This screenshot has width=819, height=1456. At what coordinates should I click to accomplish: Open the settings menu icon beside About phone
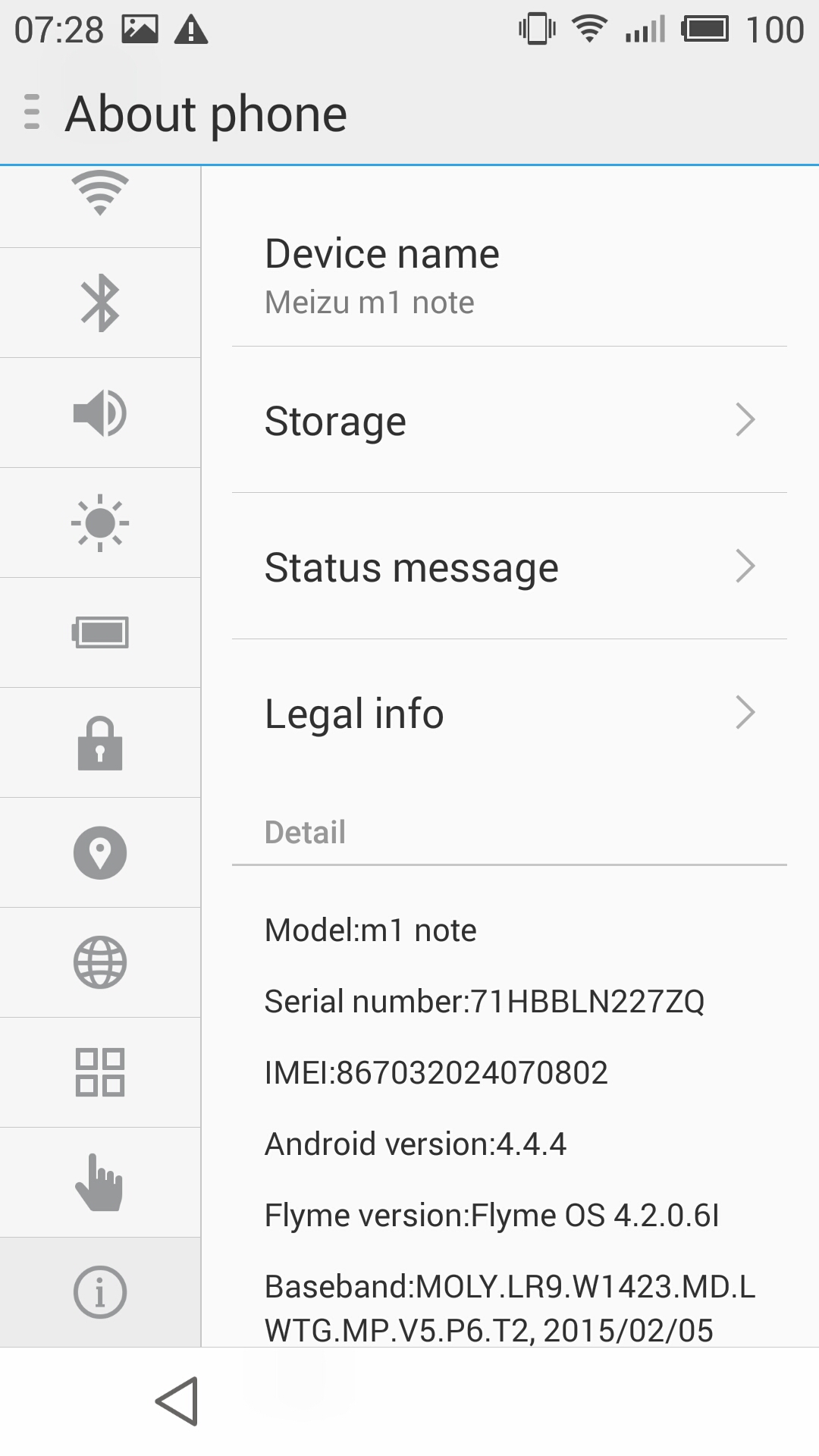point(32,112)
